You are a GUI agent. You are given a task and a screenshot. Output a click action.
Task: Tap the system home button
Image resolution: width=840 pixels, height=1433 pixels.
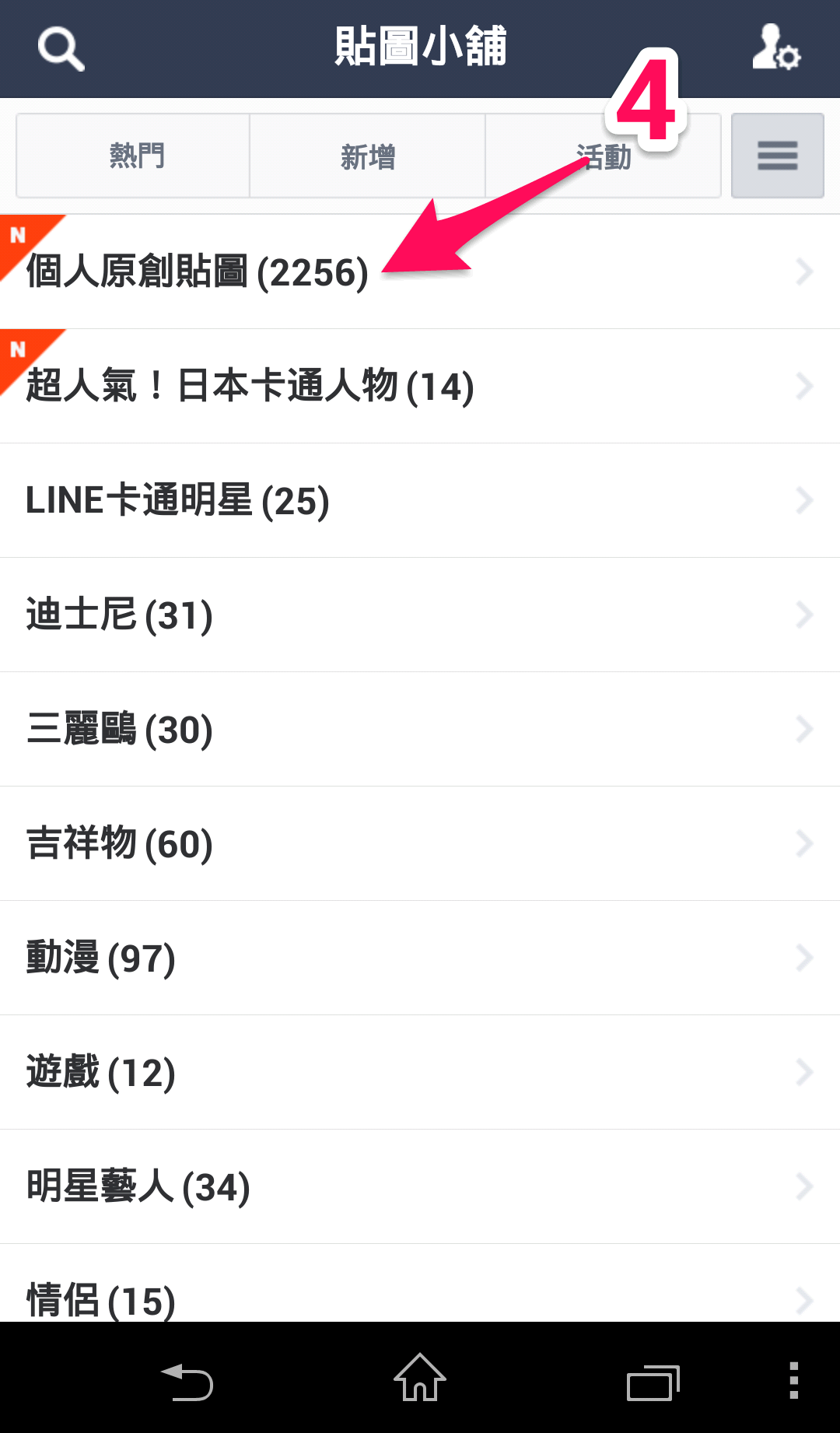pyautogui.click(x=420, y=1378)
